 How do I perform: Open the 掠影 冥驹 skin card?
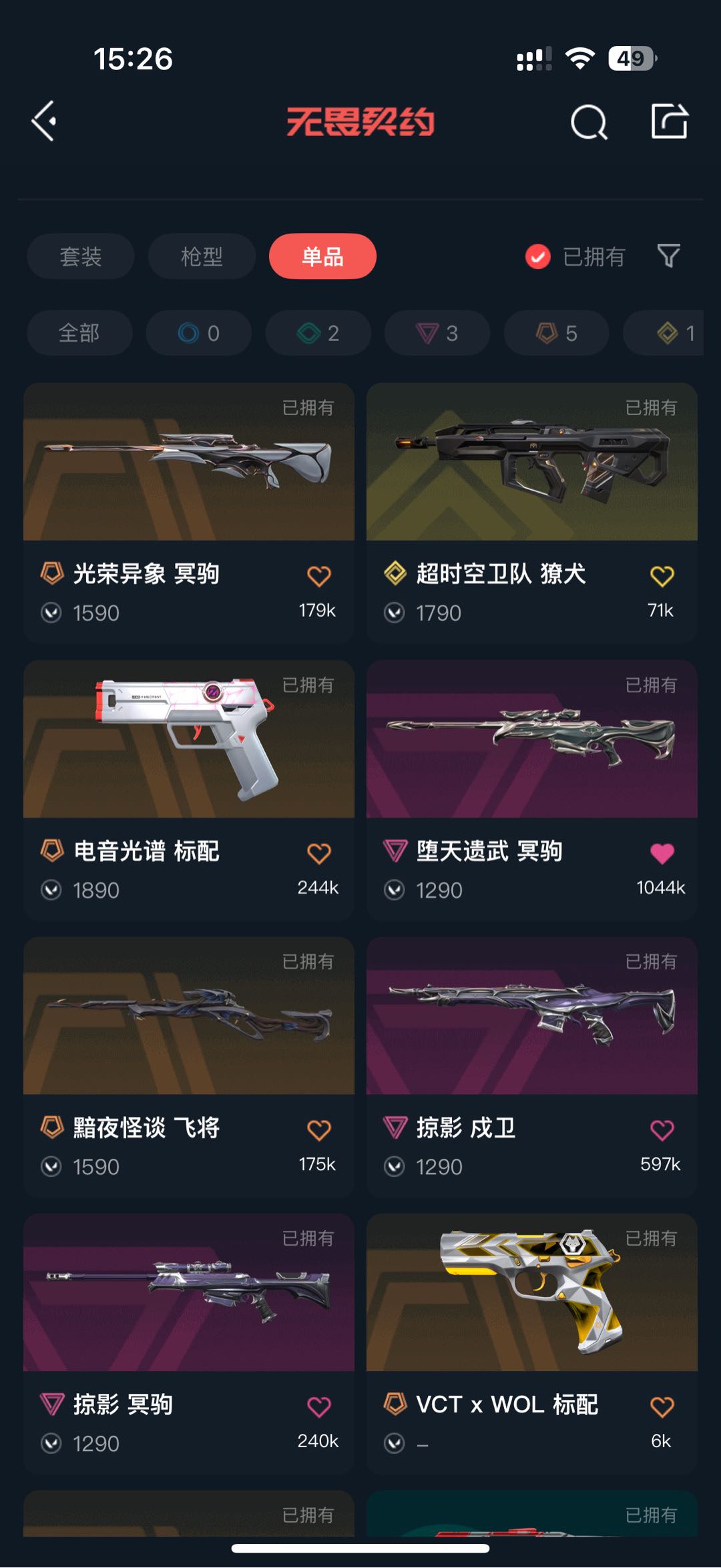click(189, 1344)
